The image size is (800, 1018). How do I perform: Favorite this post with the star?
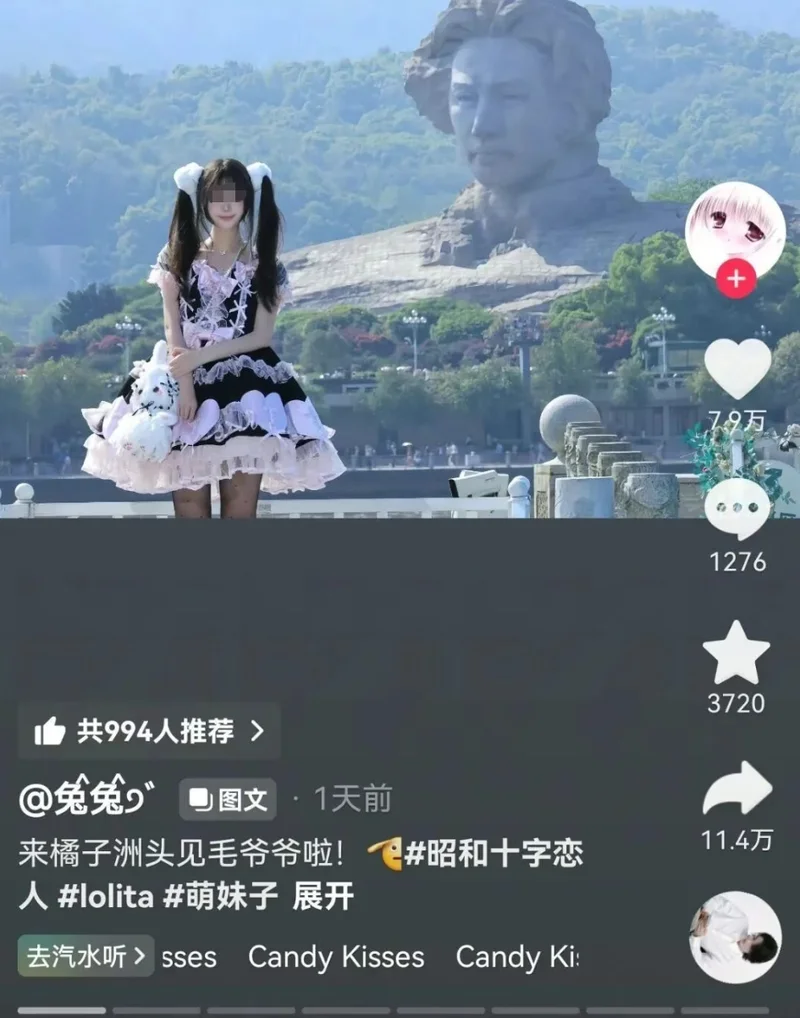pos(736,653)
